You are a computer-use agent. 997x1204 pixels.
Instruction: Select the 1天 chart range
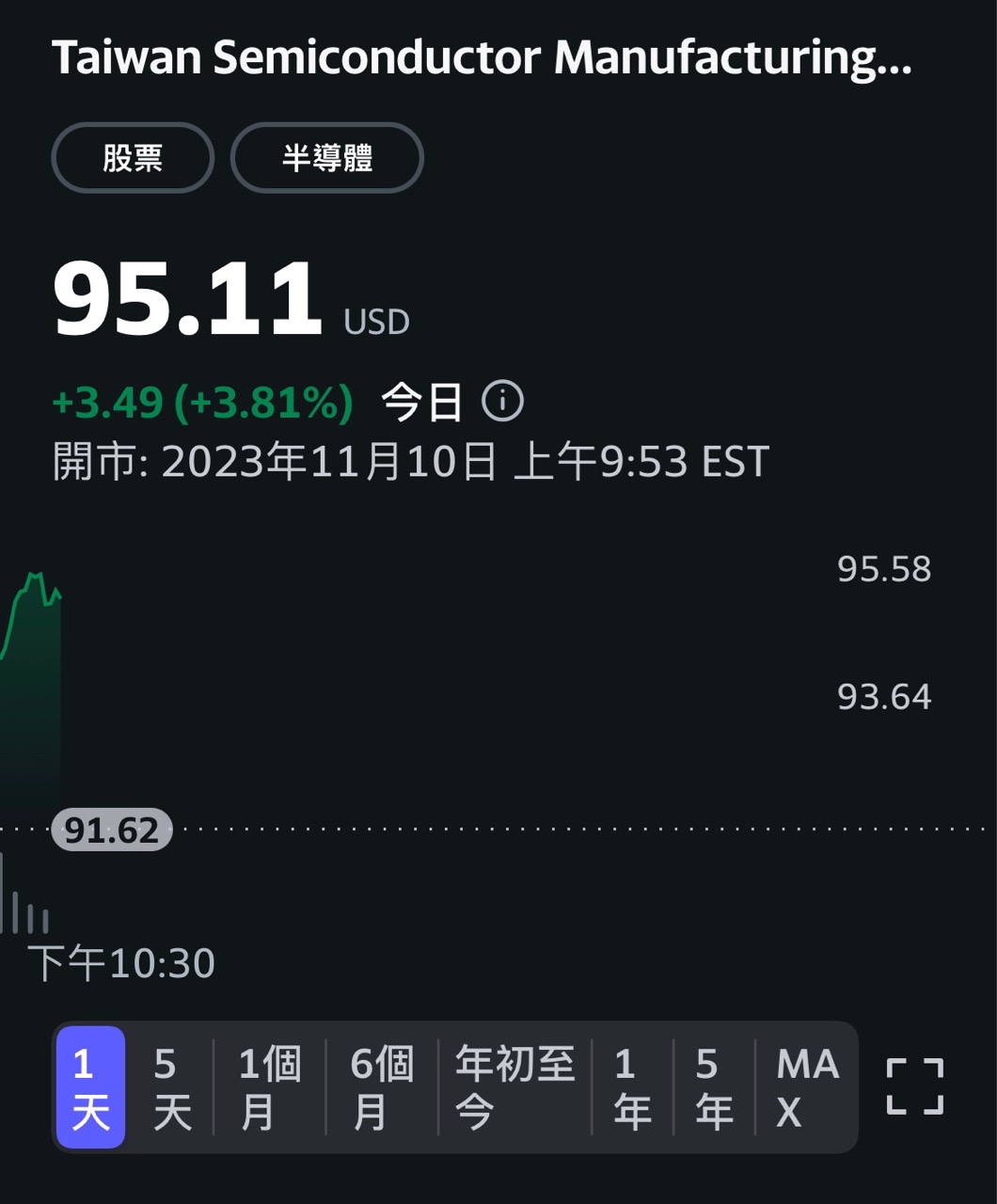pyautogui.click(x=90, y=1087)
